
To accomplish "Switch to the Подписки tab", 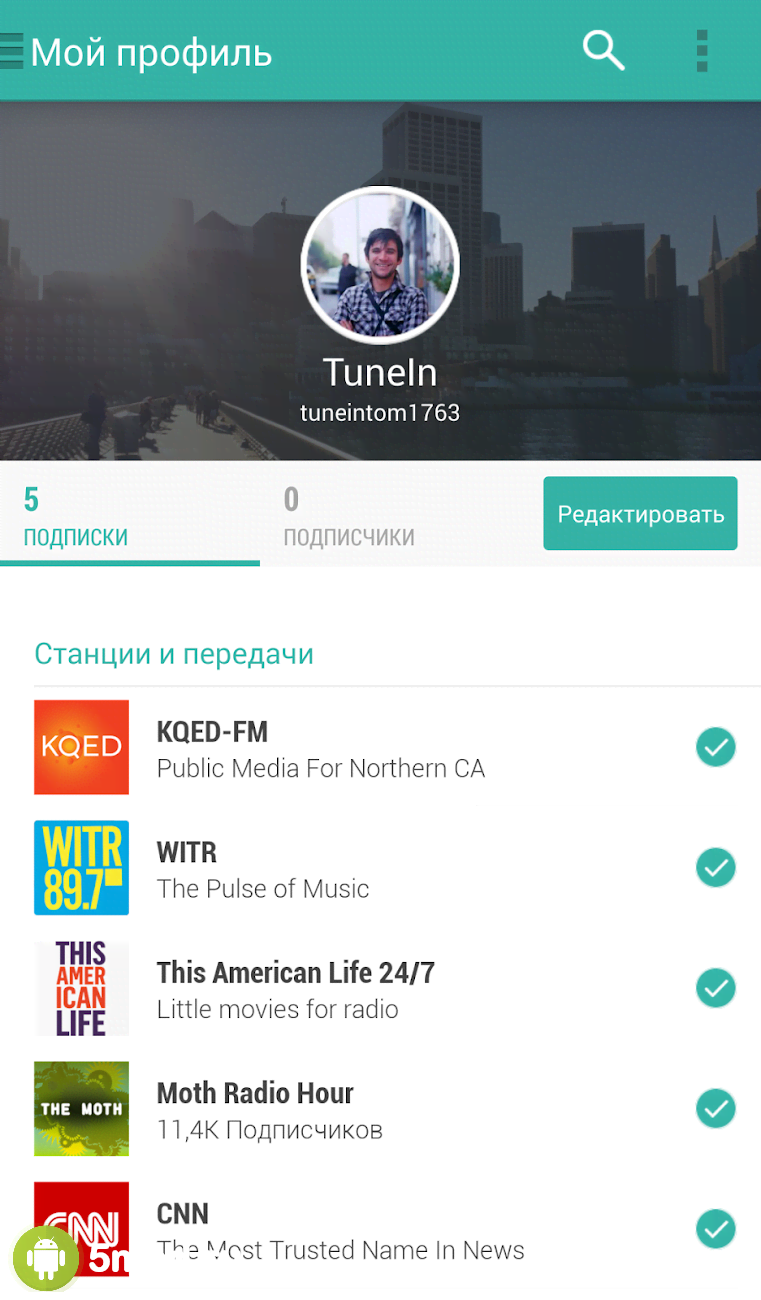I will click(x=76, y=517).
